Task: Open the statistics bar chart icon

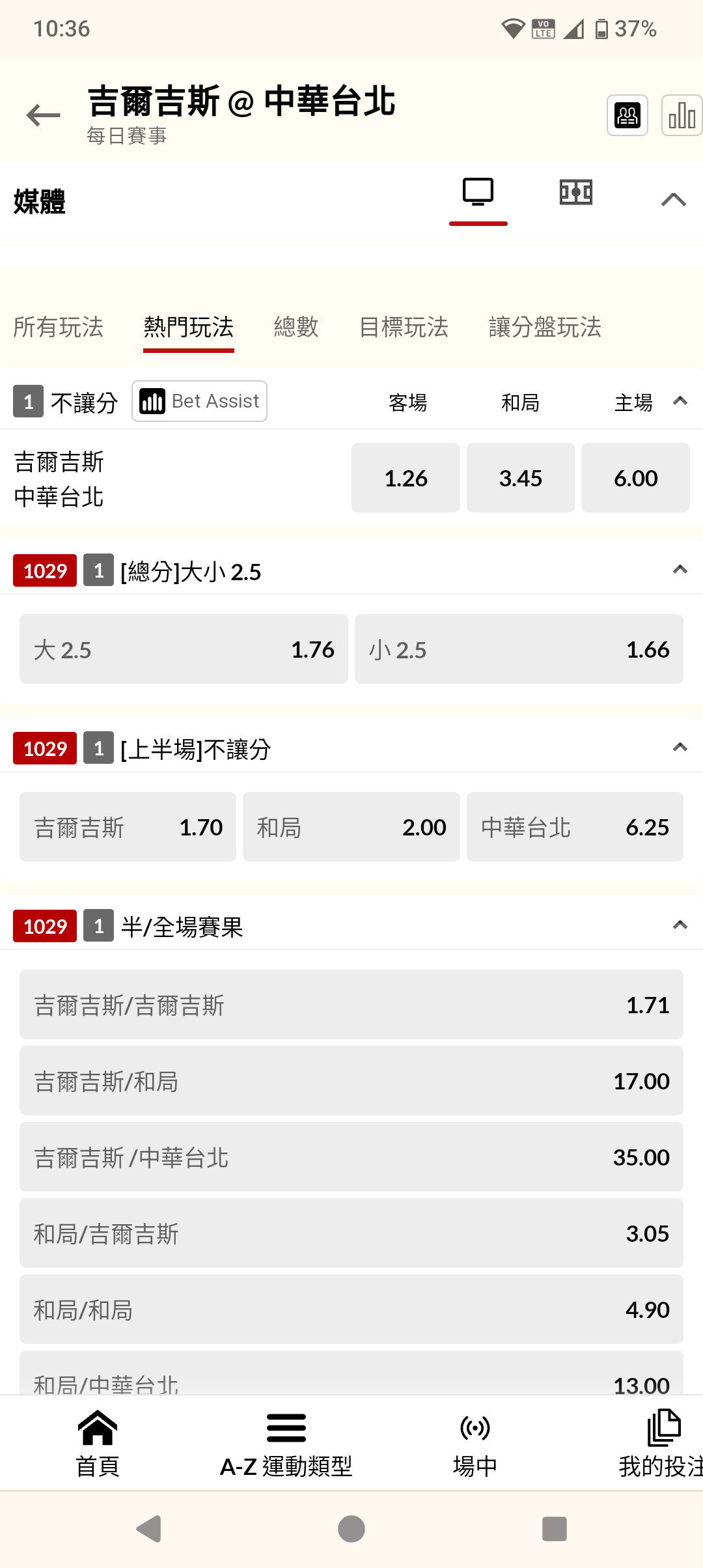Action: click(681, 115)
